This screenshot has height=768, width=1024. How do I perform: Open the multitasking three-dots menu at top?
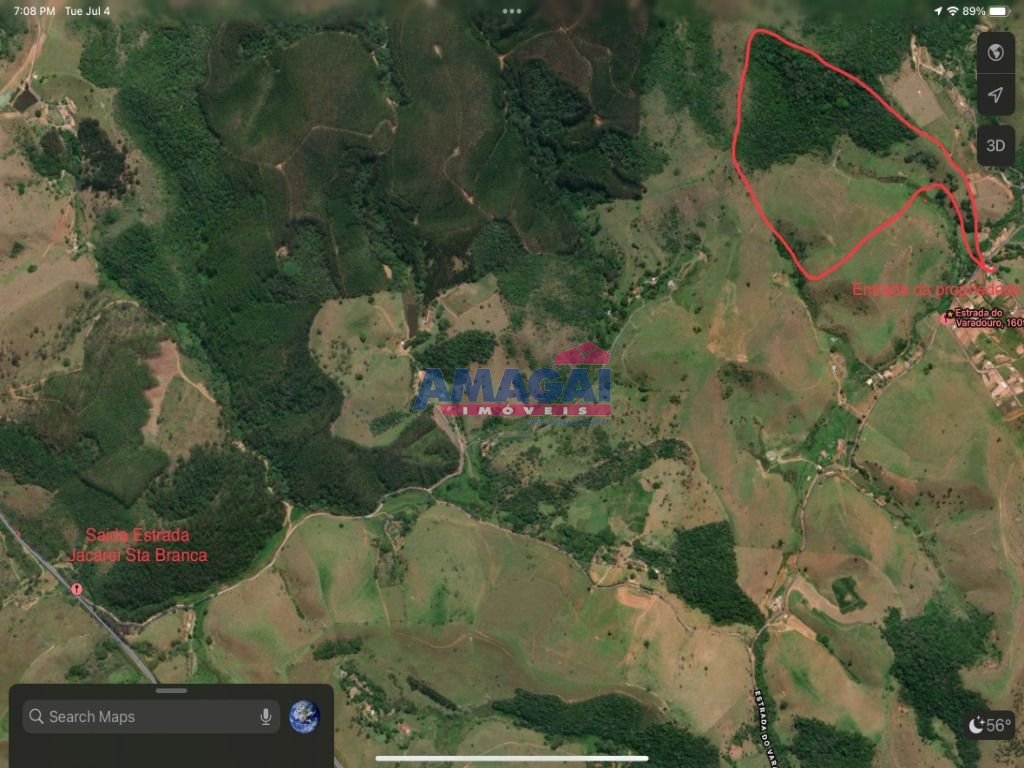point(512,11)
